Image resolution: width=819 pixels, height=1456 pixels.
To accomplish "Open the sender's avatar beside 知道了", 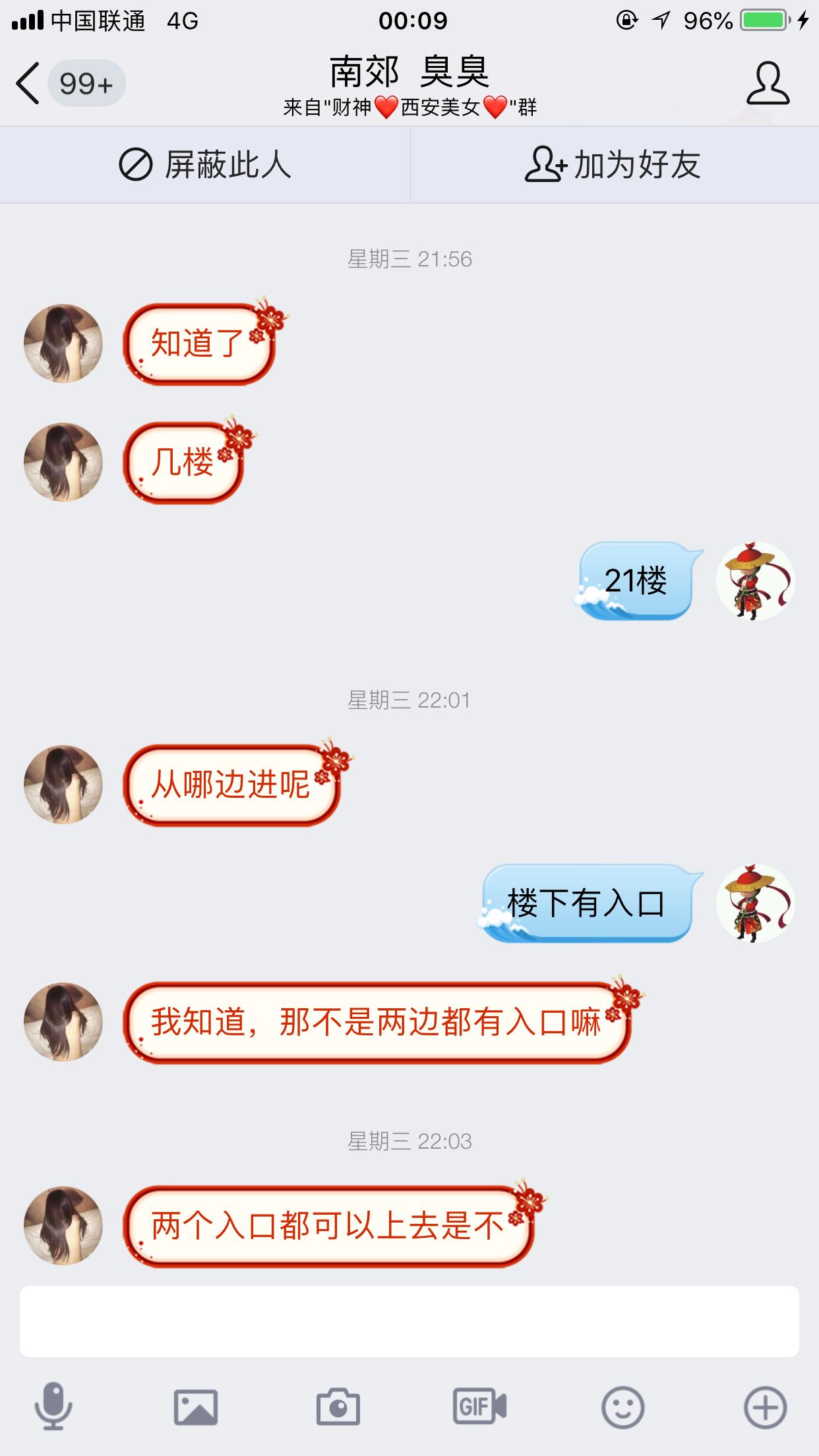I will click(x=63, y=343).
